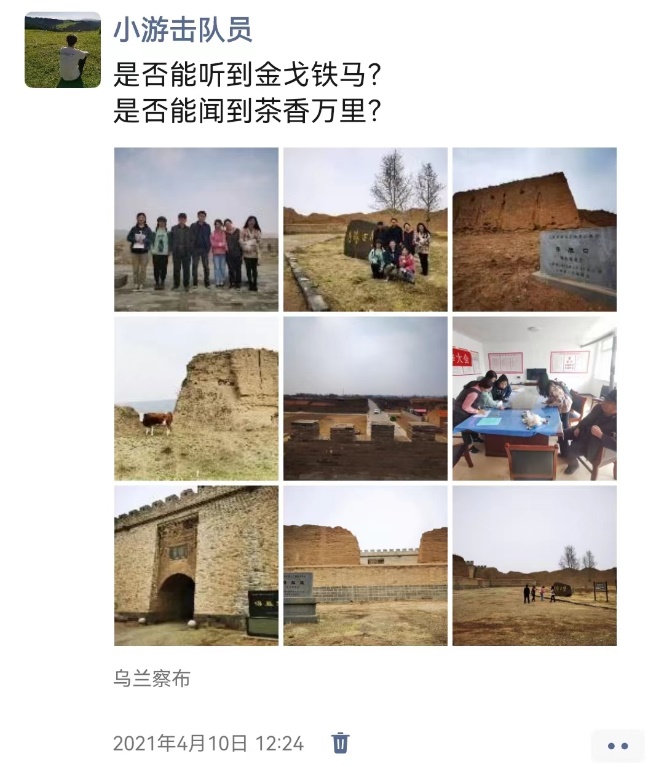View photo of road seen from battlements
This screenshot has width=664, height=767.
[x=365, y=398]
